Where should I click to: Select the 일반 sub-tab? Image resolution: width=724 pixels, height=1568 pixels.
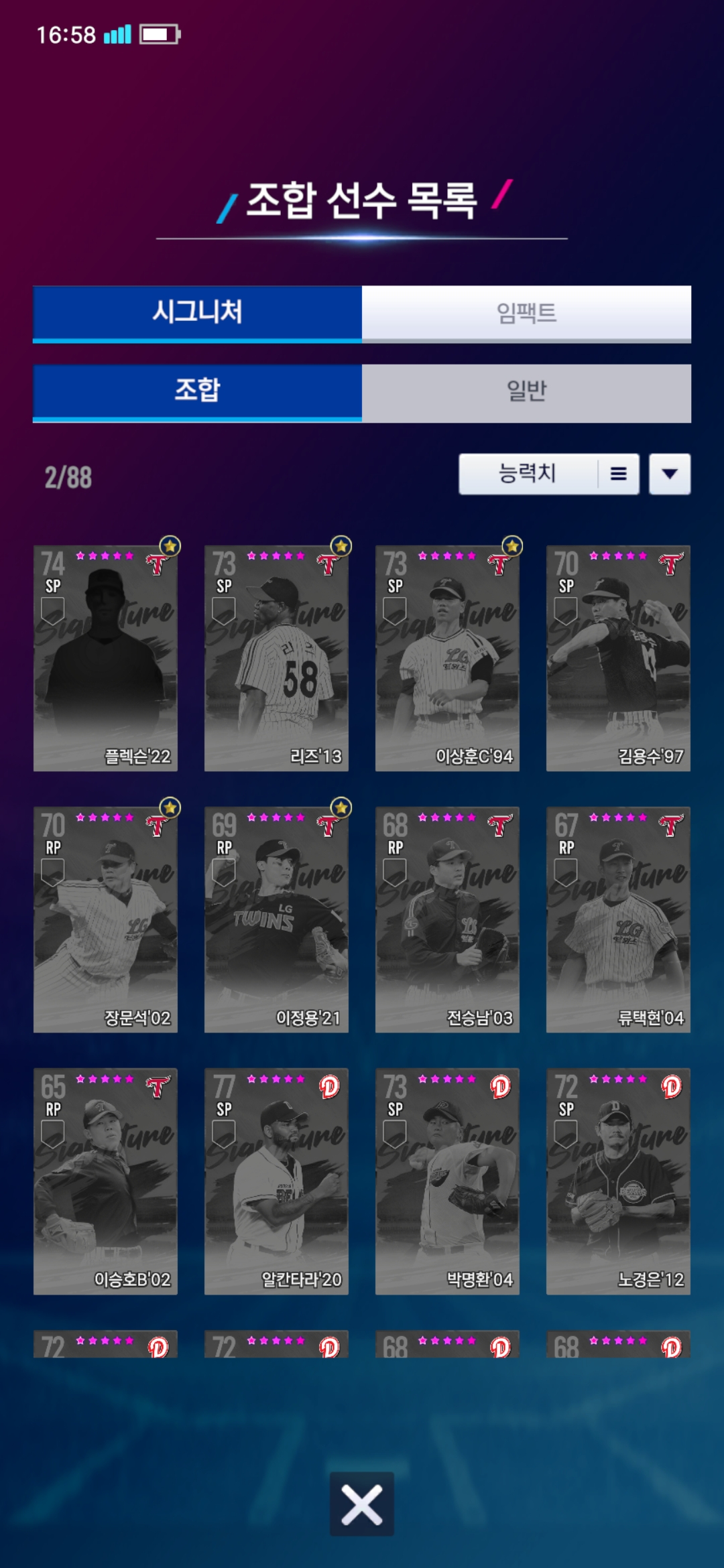[x=526, y=391]
